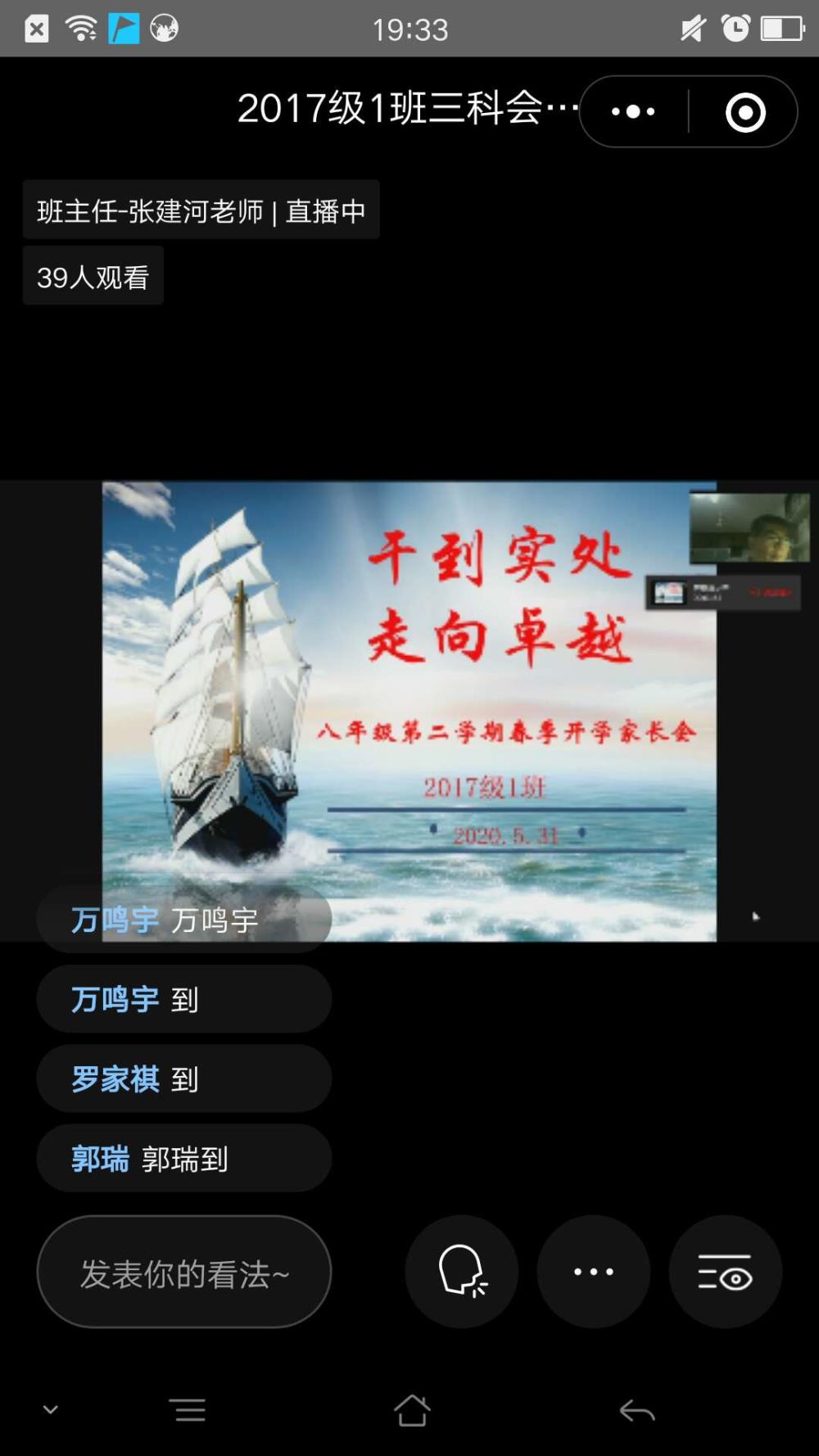Tap the live stream video area

pyautogui.click(x=409, y=711)
